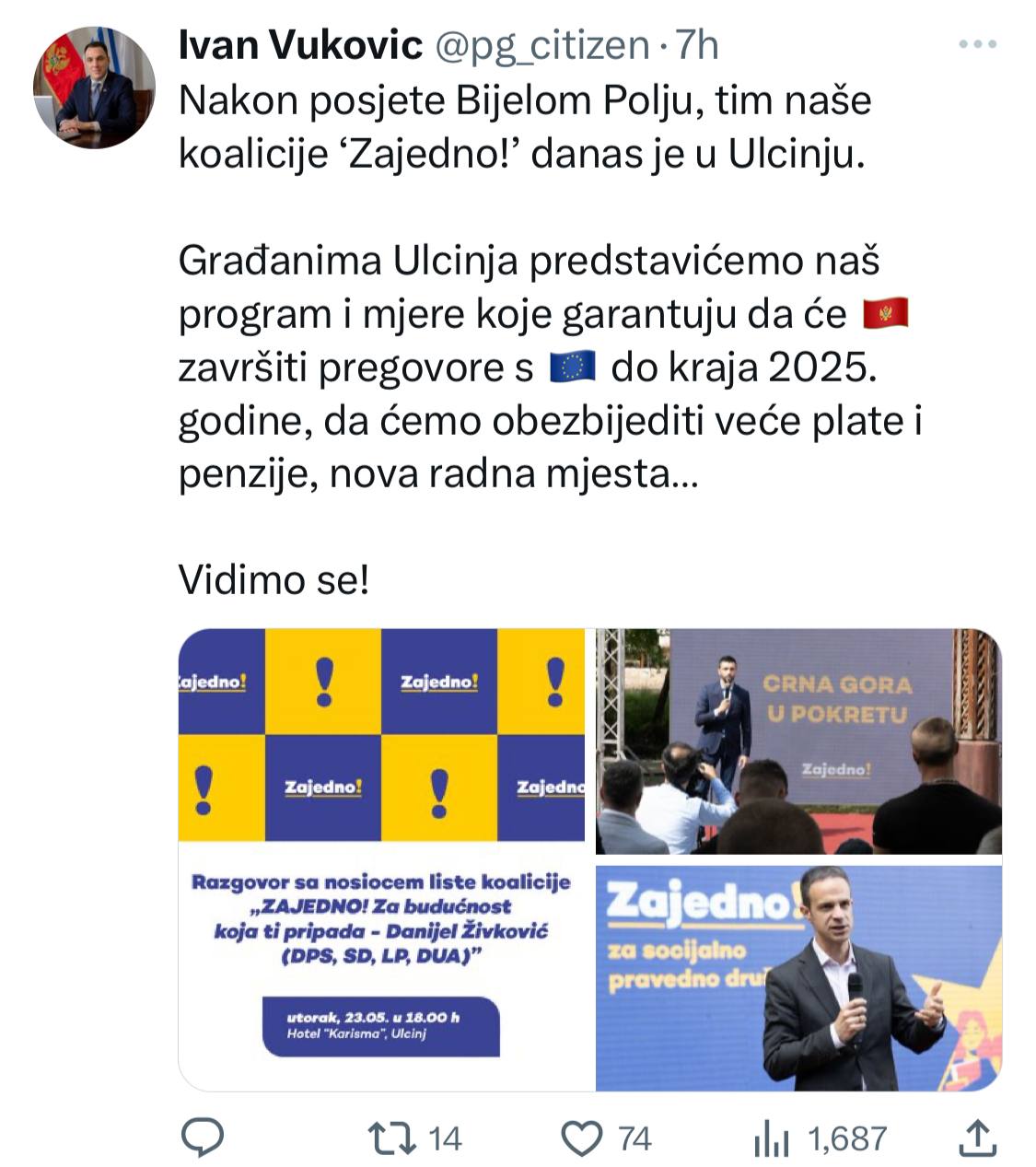Reply to Ivan Vukovic's tweet
The height and width of the screenshot is (1167, 1036).
(x=203, y=1138)
